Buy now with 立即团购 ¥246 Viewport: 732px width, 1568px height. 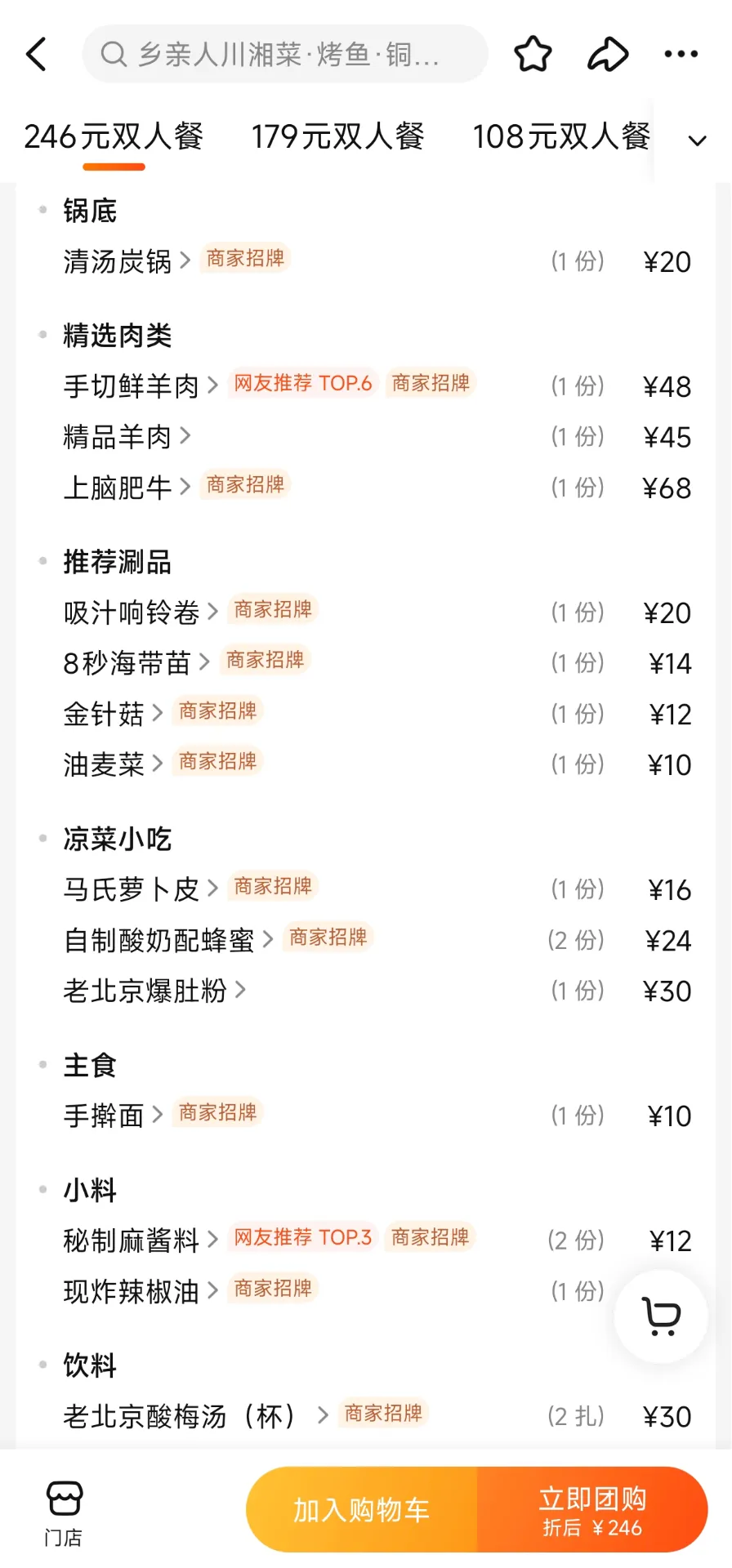pyautogui.click(x=592, y=1510)
